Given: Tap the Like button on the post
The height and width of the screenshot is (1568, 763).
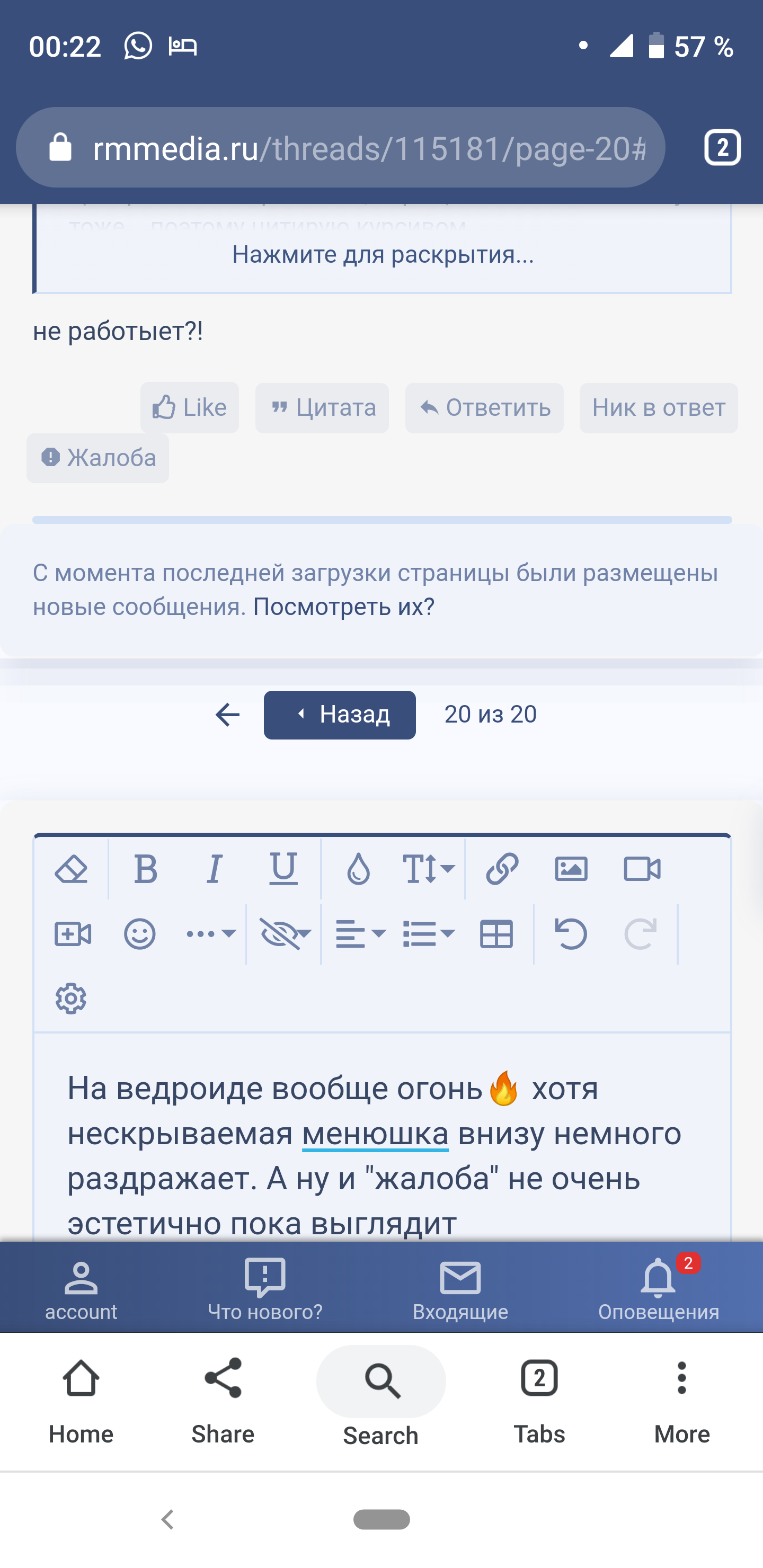Looking at the screenshot, I should tap(189, 407).
